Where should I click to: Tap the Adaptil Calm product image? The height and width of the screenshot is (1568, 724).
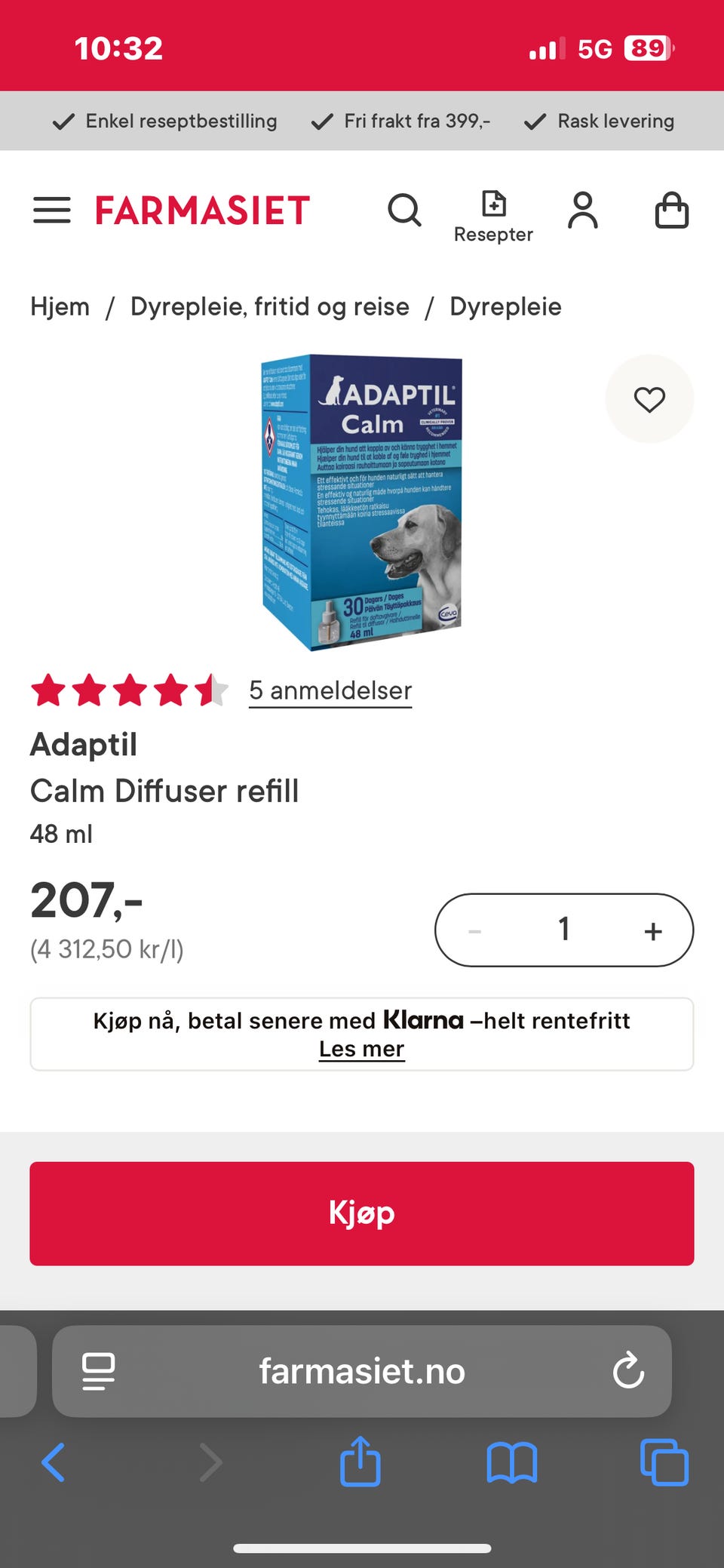click(362, 498)
